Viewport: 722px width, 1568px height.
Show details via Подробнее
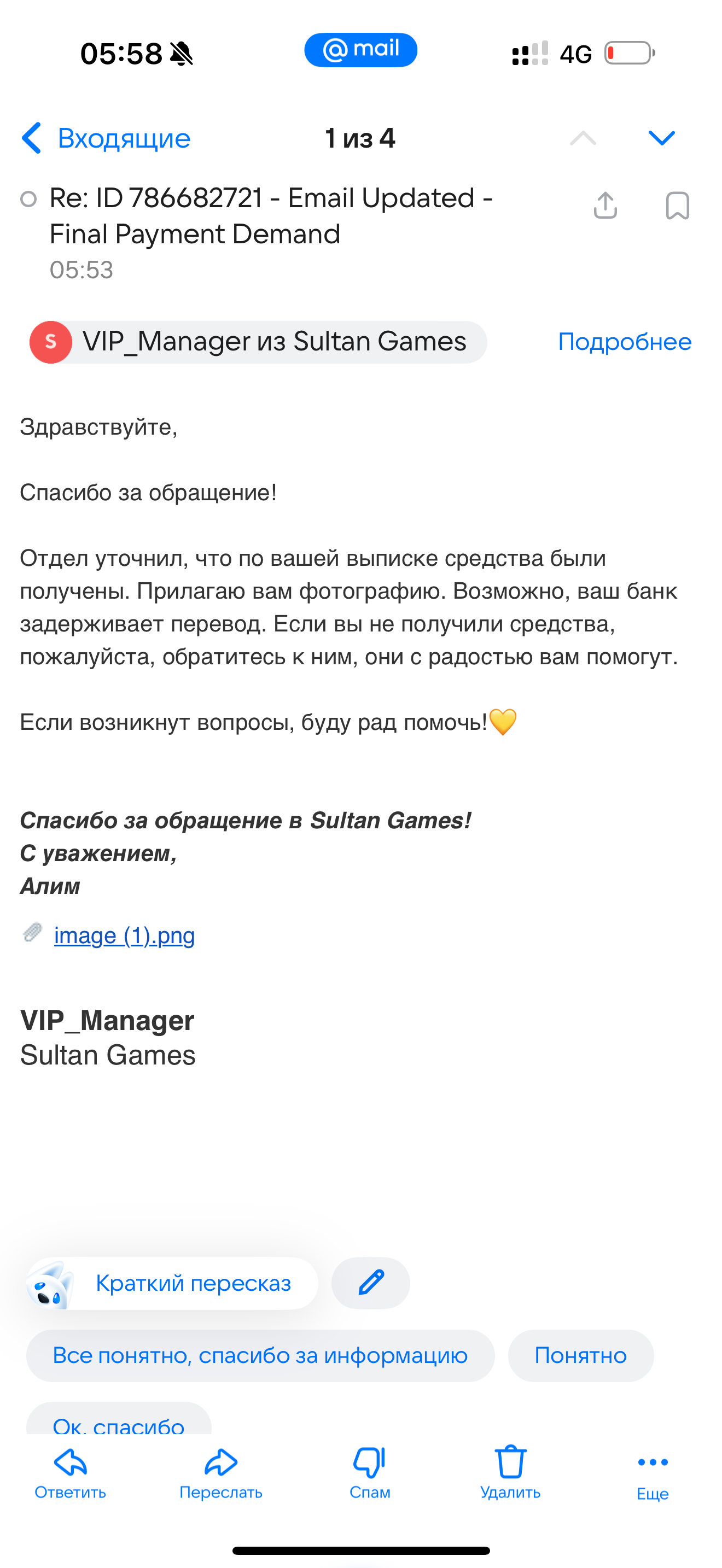click(624, 342)
